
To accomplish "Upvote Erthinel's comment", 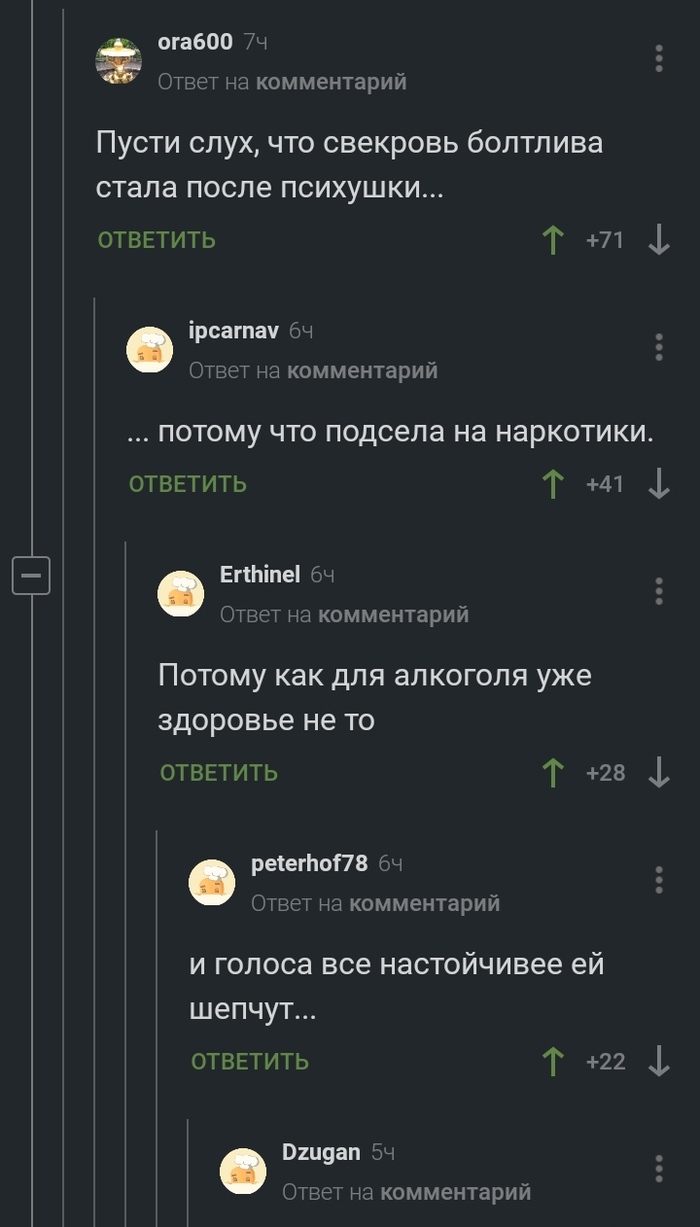I will point(552,773).
